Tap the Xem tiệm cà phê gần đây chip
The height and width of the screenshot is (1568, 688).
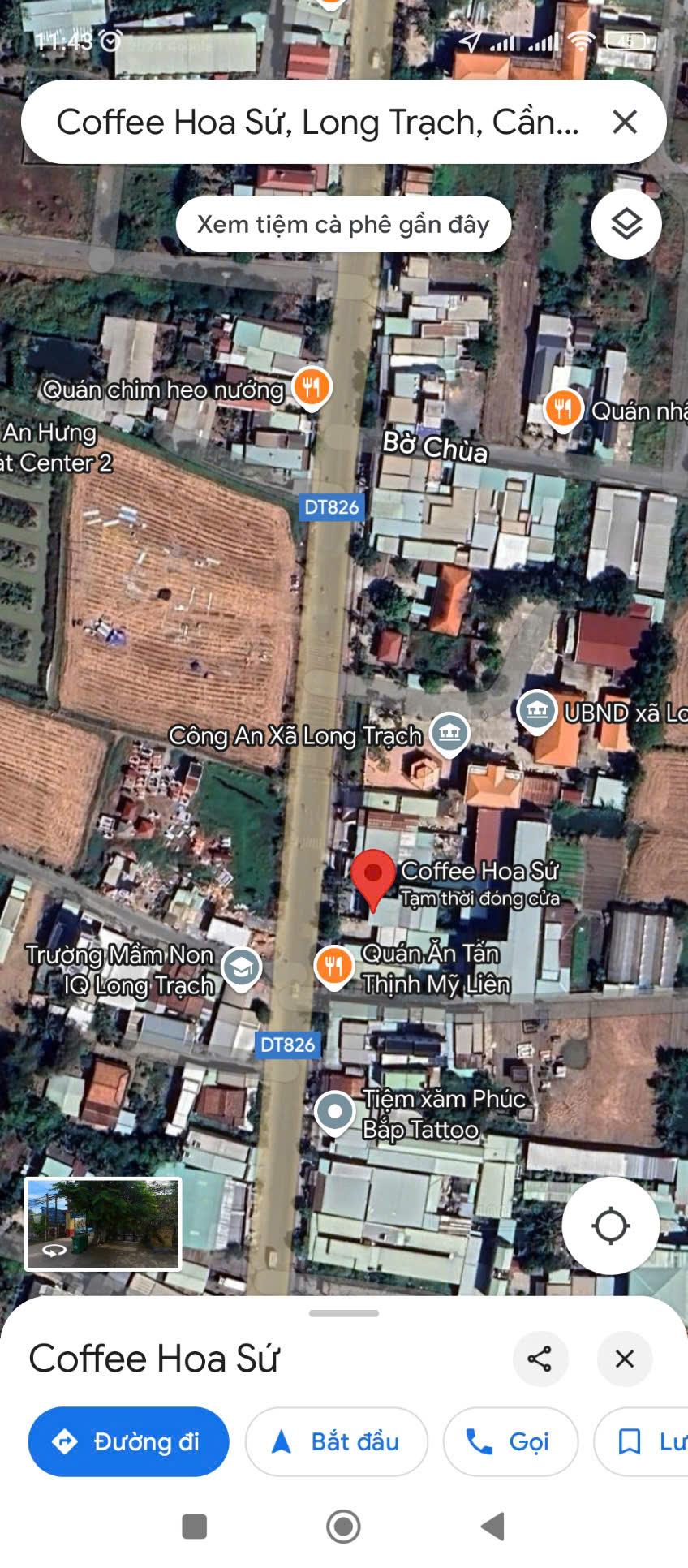pyautogui.click(x=343, y=225)
